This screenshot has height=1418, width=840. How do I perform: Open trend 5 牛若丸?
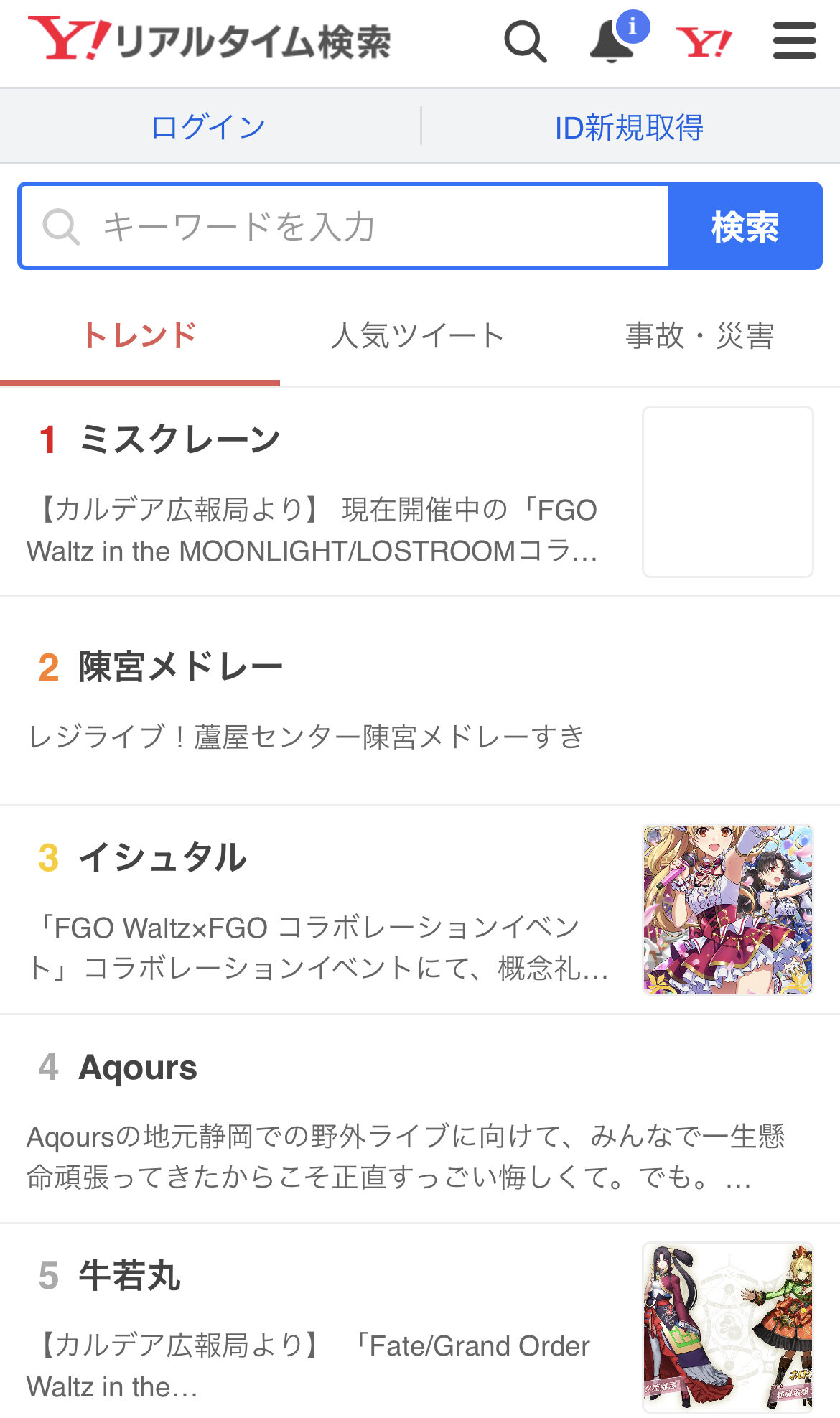[129, 1276]
